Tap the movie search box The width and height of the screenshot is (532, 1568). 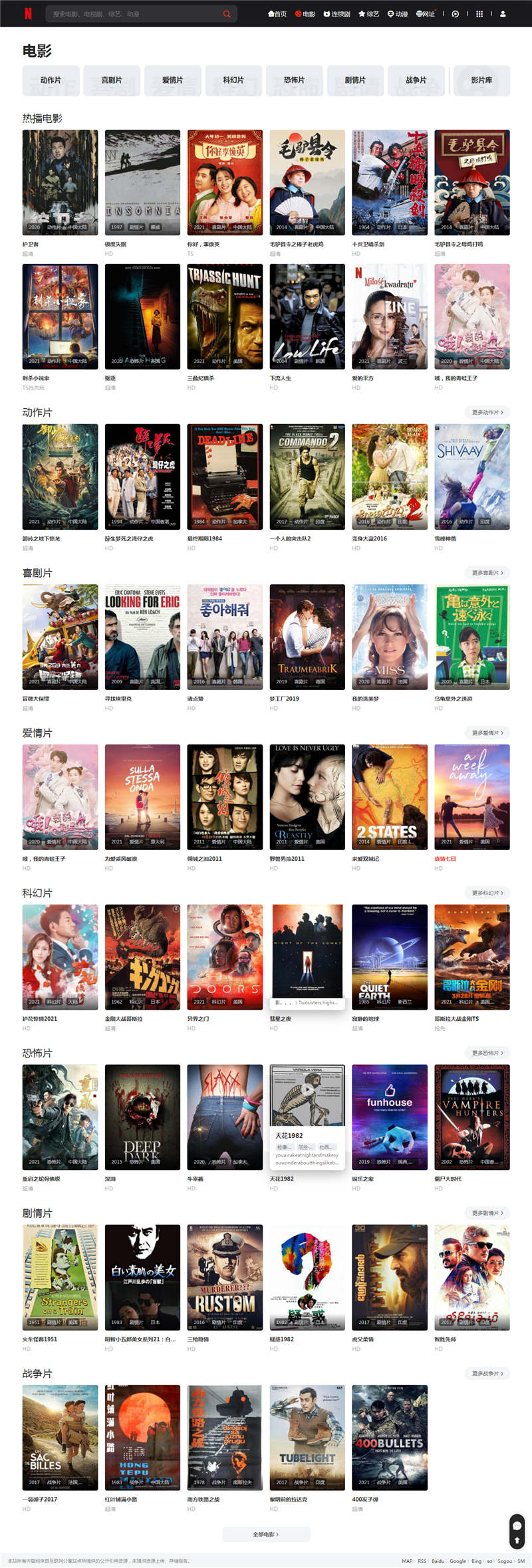[x=133, y=14]
